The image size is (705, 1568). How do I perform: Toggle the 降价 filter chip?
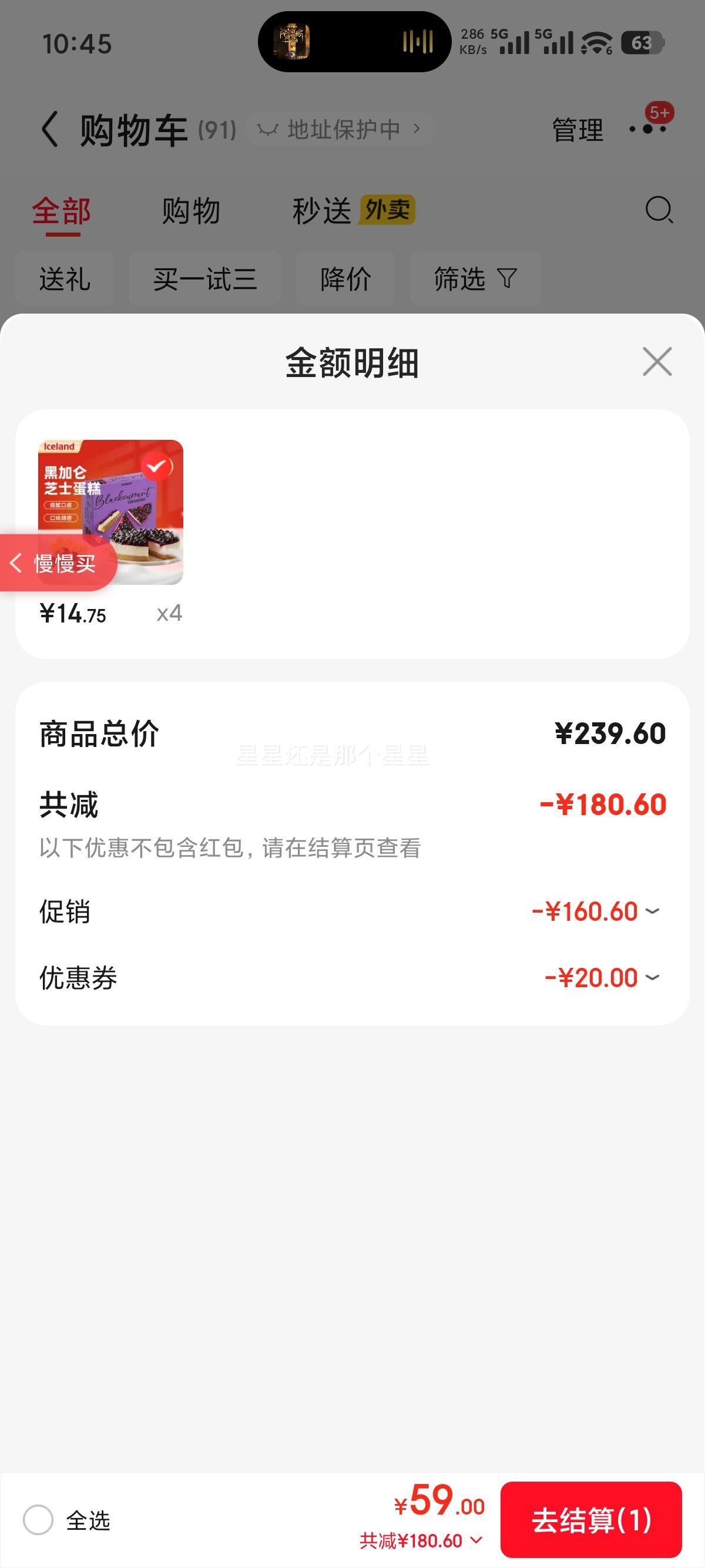click(345, 278)
